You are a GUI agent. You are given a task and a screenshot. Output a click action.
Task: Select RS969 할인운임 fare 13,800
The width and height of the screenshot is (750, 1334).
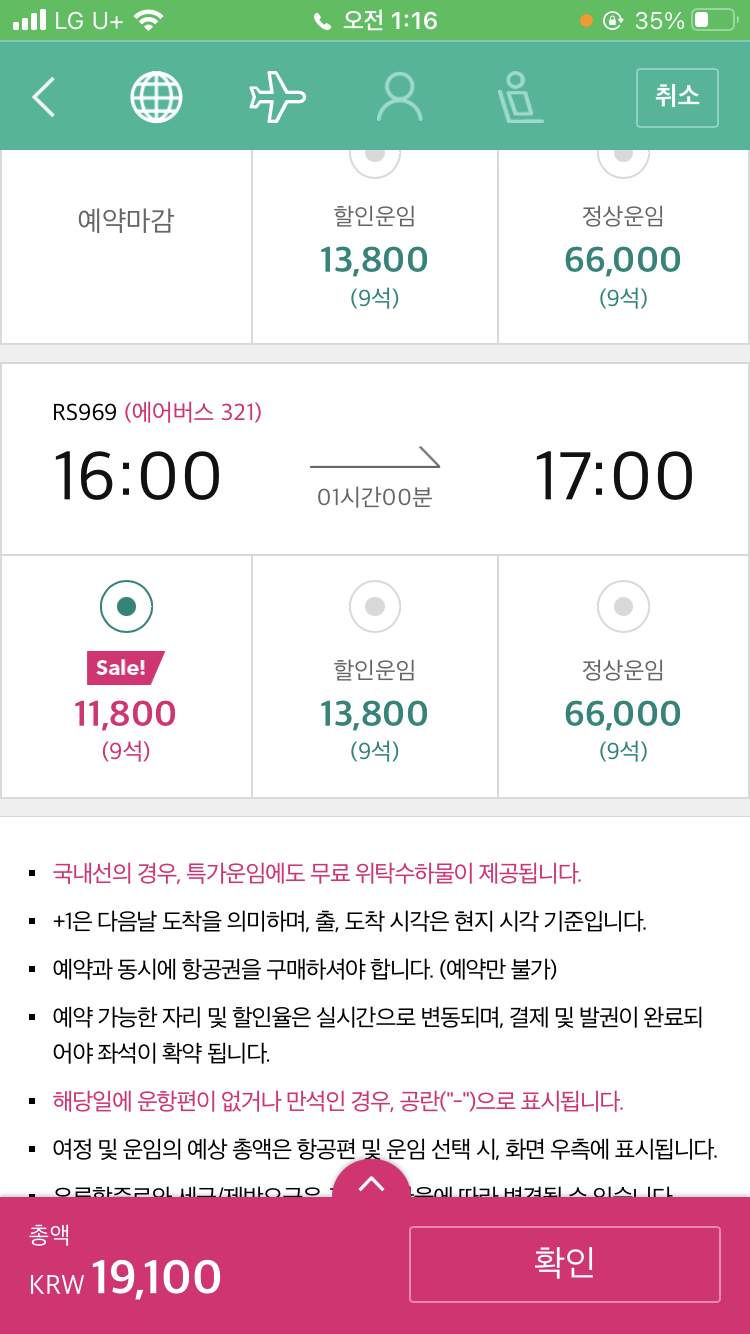(375, 607)
